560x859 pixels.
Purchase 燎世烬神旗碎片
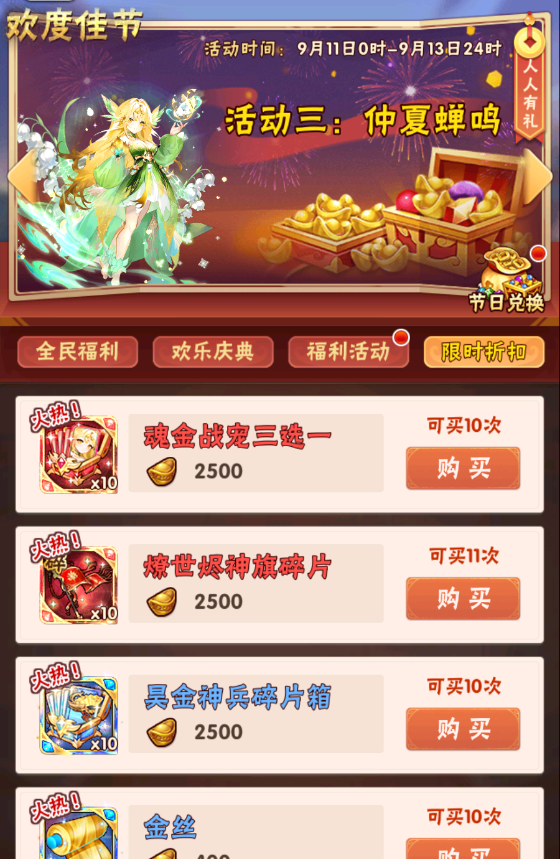click(463, 599)
